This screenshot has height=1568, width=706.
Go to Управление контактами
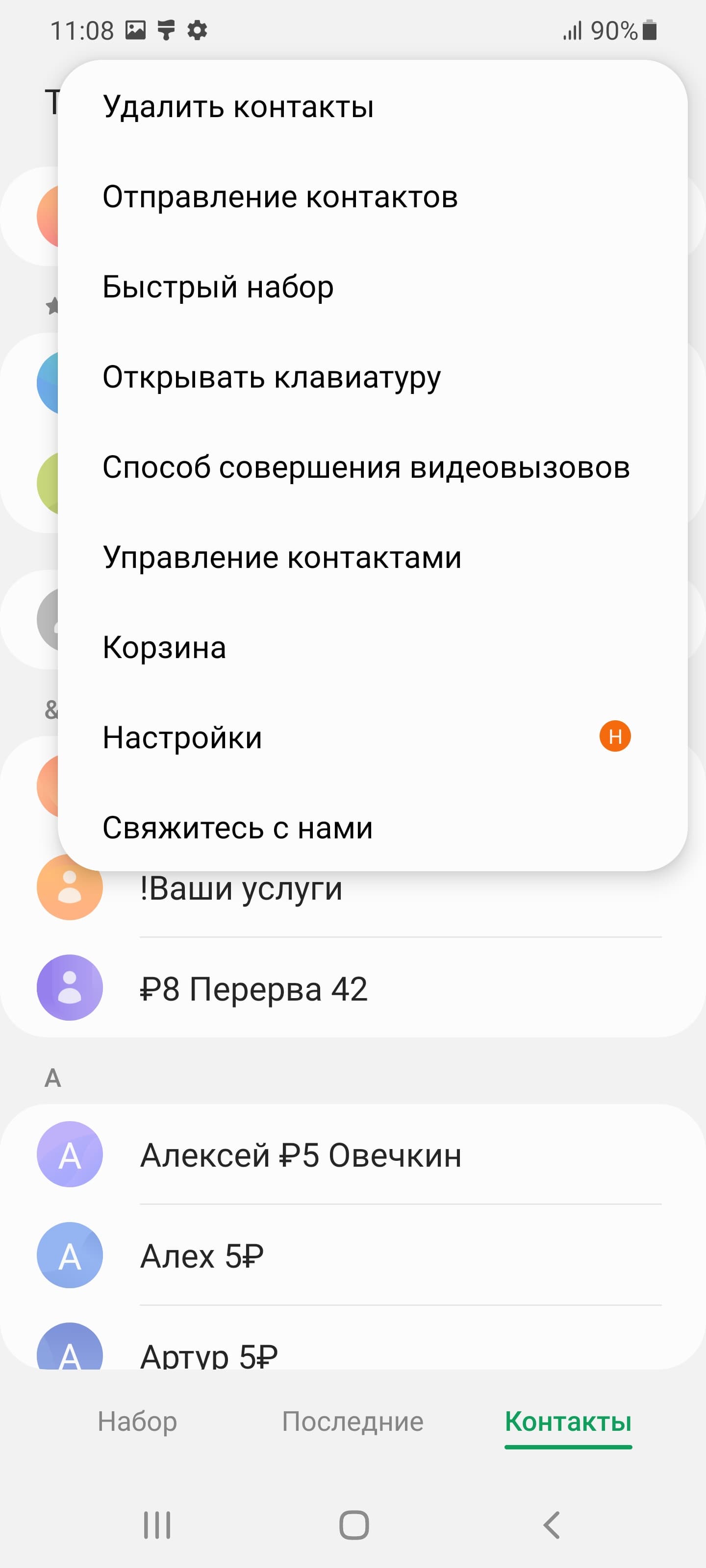[x=281, y=558]
